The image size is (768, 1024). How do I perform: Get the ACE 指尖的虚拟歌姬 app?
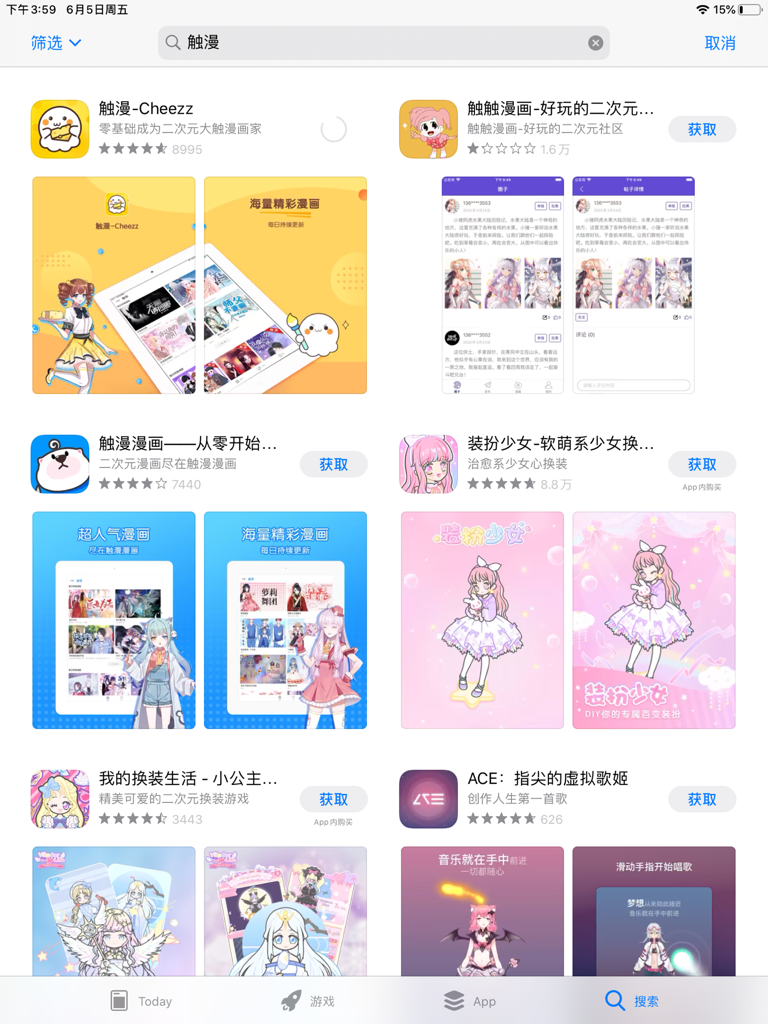[x=702, y=799]
